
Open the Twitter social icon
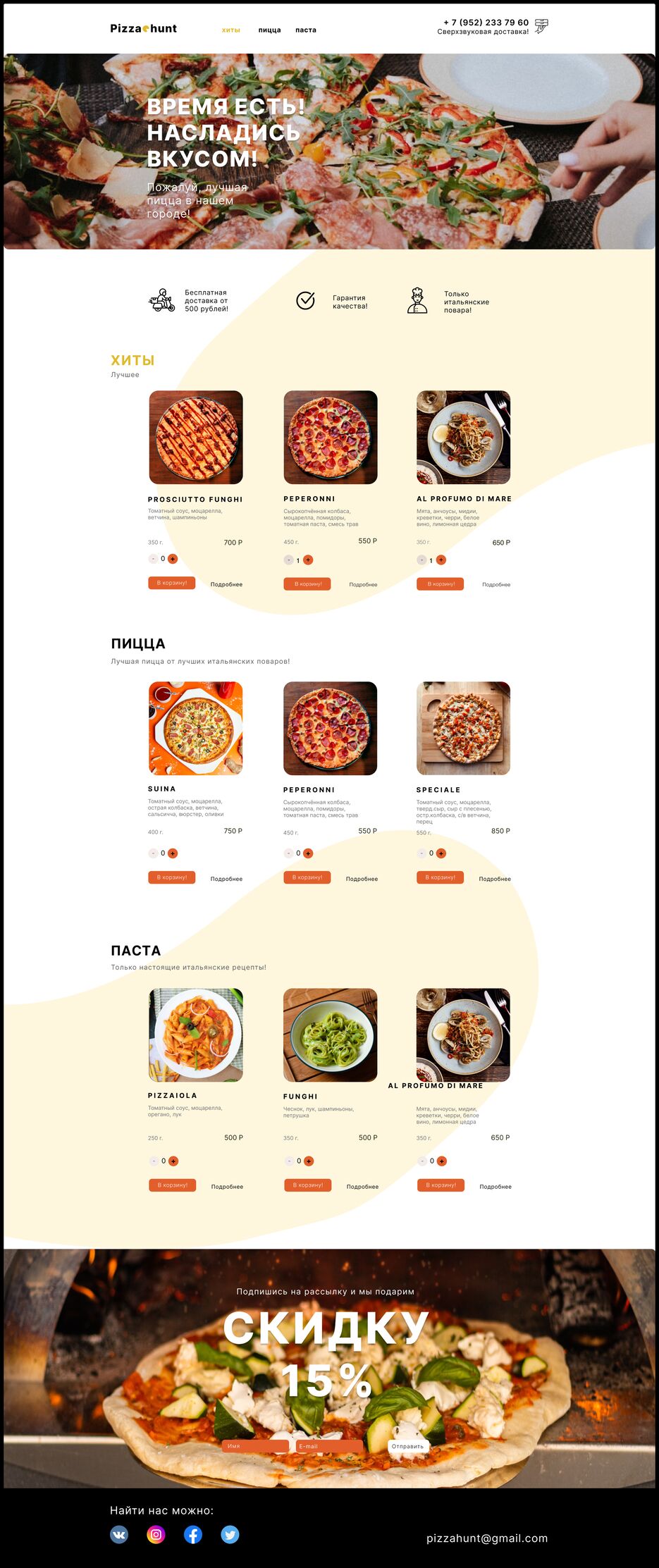[230, 1534]
